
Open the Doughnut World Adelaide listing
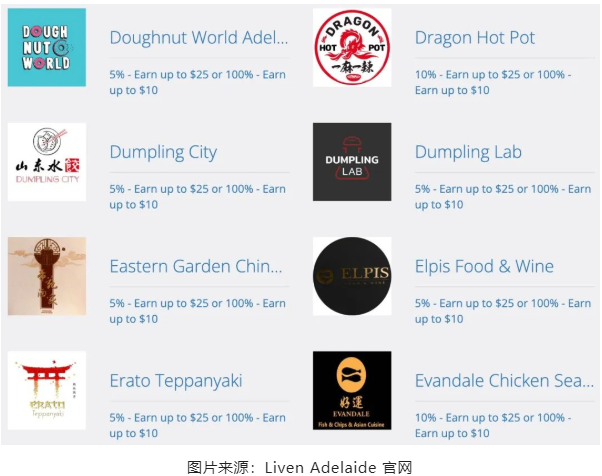tap(198, 38)
